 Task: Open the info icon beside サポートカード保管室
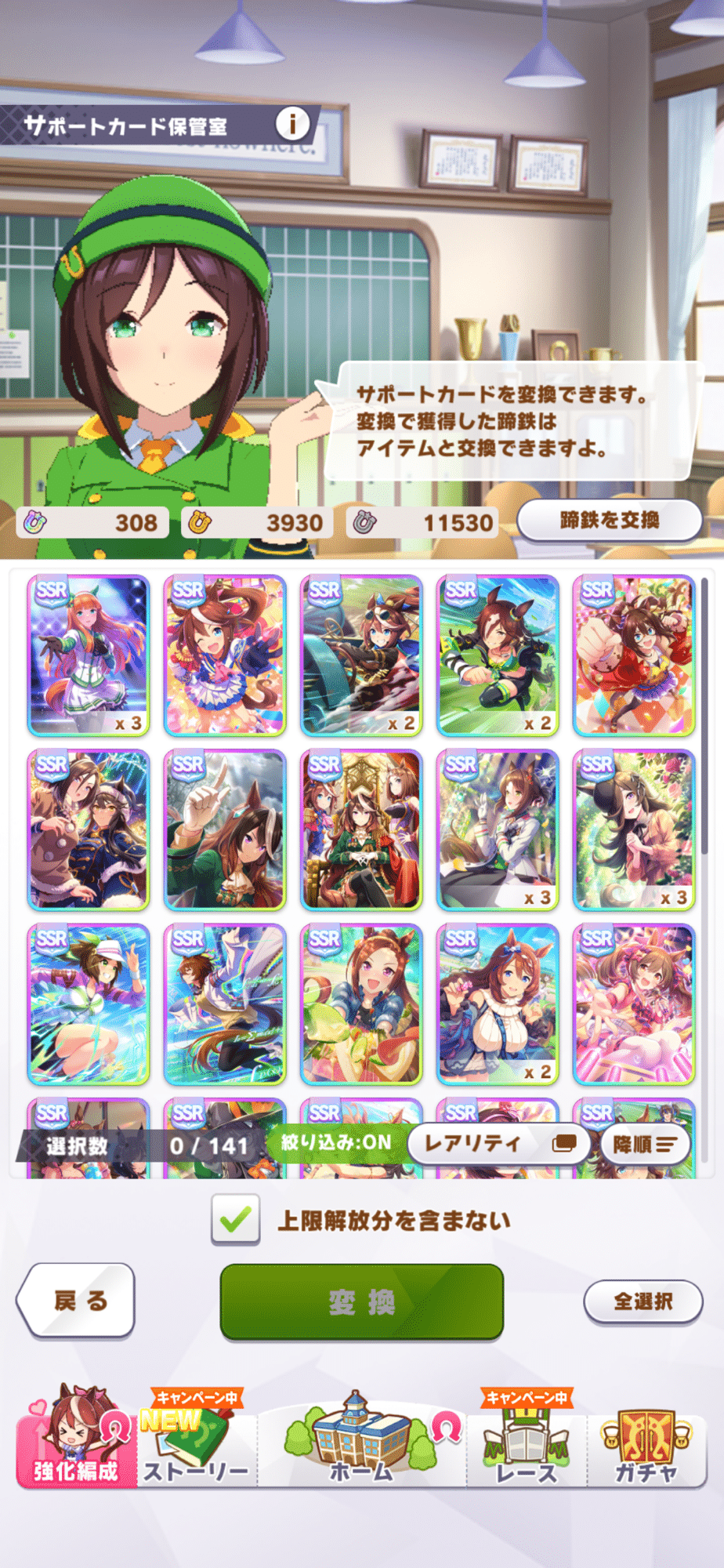[293, 123]
